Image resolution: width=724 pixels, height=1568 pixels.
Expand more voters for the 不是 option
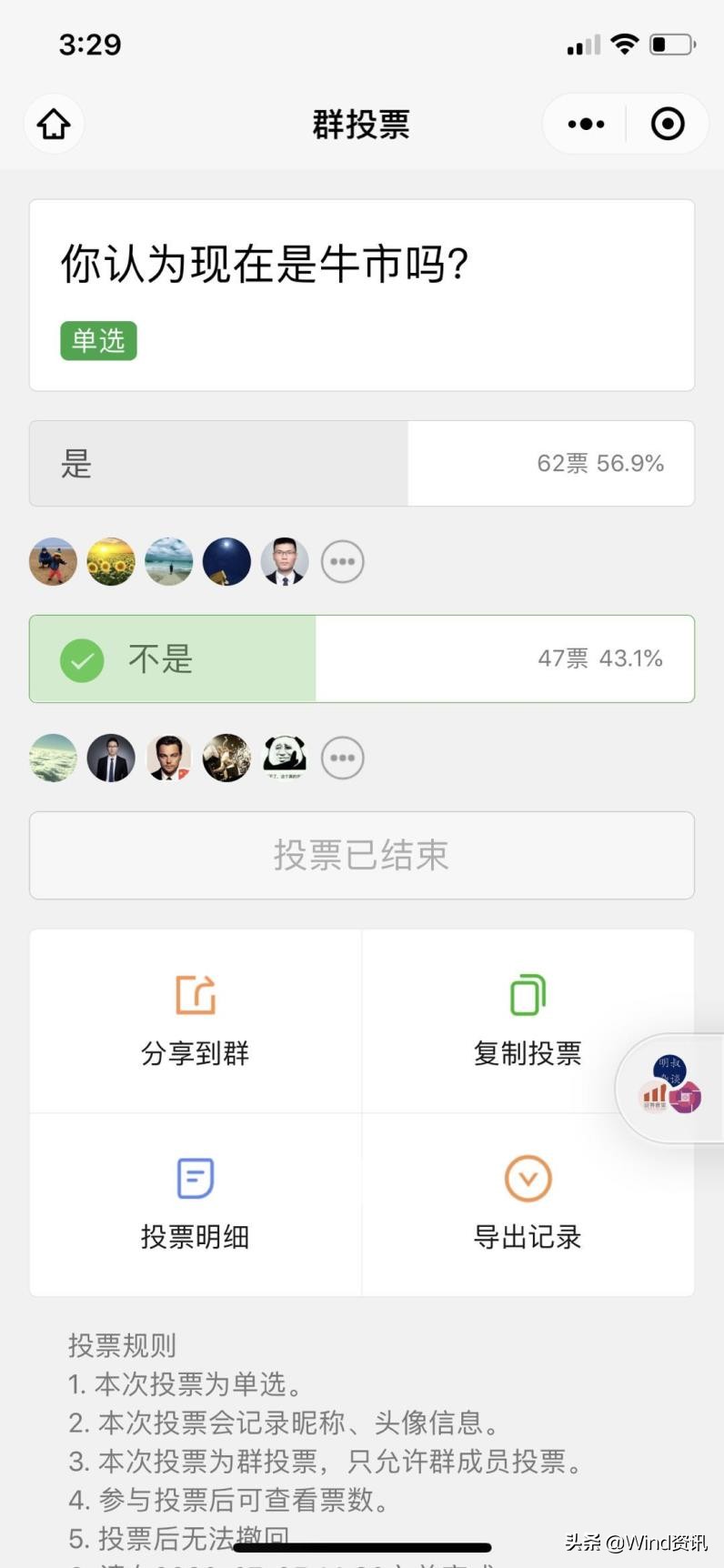coord(342,758)
